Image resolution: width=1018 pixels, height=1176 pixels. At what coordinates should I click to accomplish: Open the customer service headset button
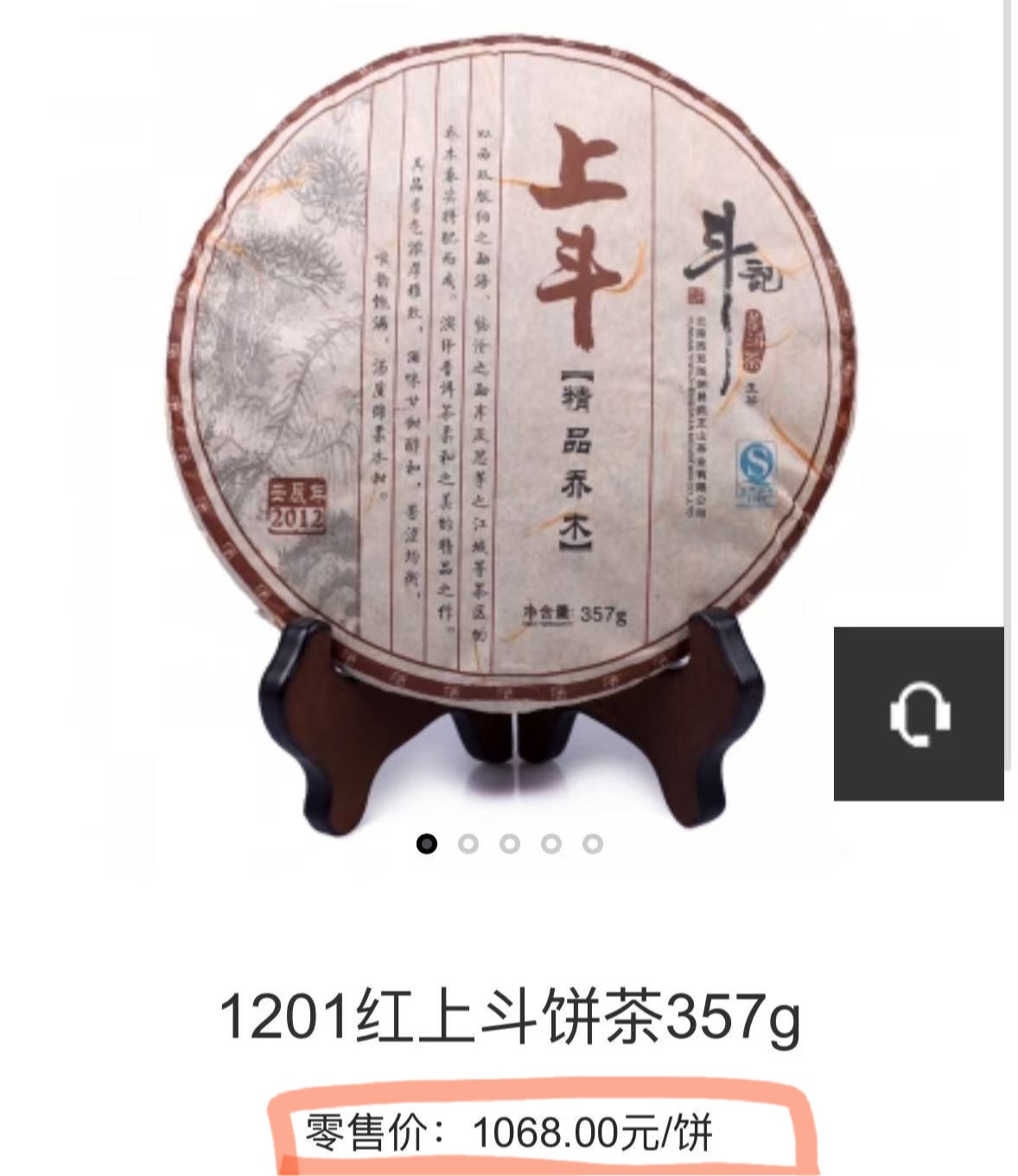(x=919, y=714)
